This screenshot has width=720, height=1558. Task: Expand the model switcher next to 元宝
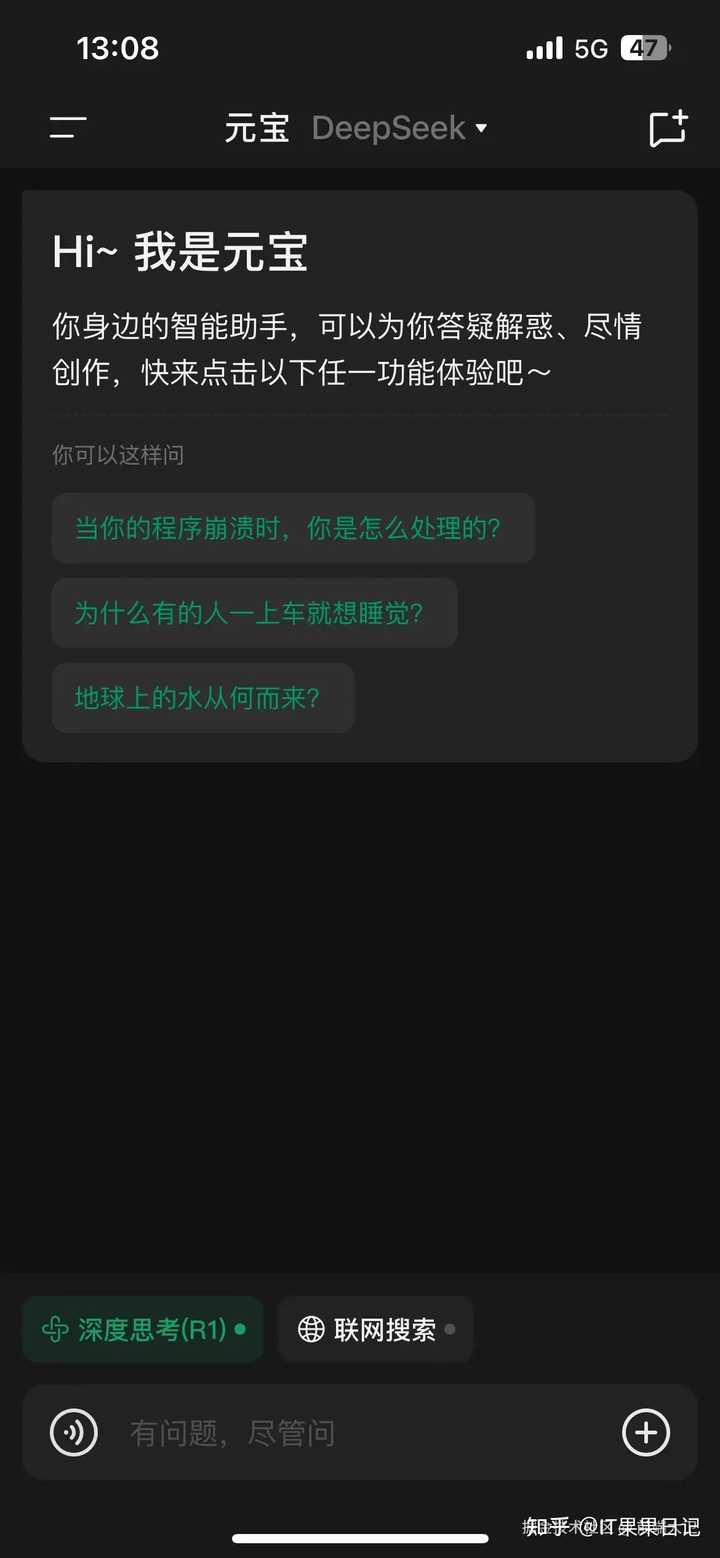pyautogui.click(x=481, y=129)
